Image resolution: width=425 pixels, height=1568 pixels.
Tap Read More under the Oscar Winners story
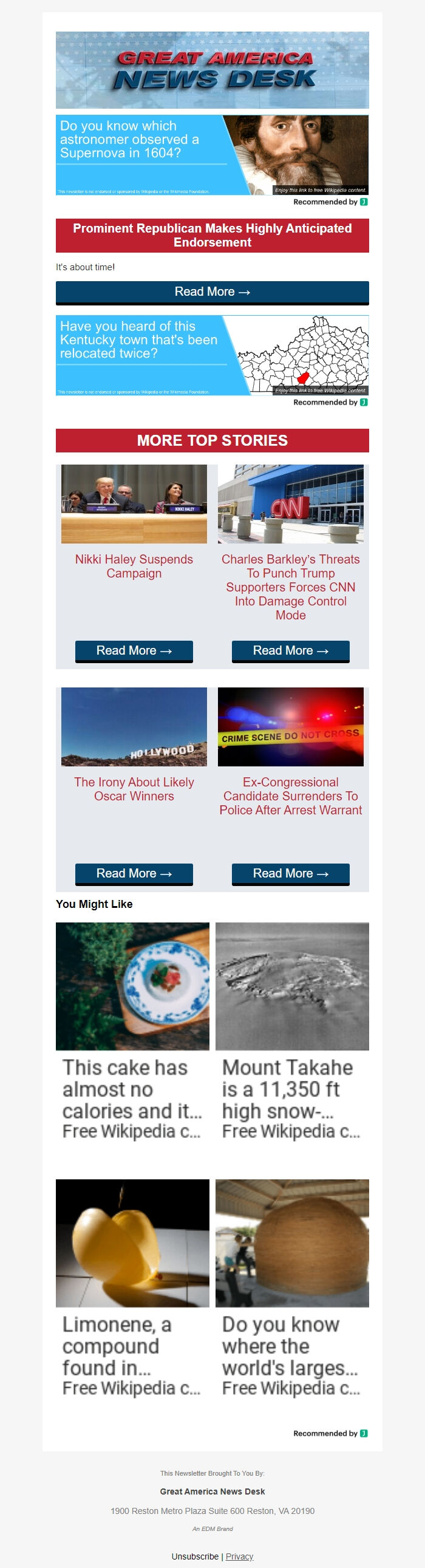point(134,873)
